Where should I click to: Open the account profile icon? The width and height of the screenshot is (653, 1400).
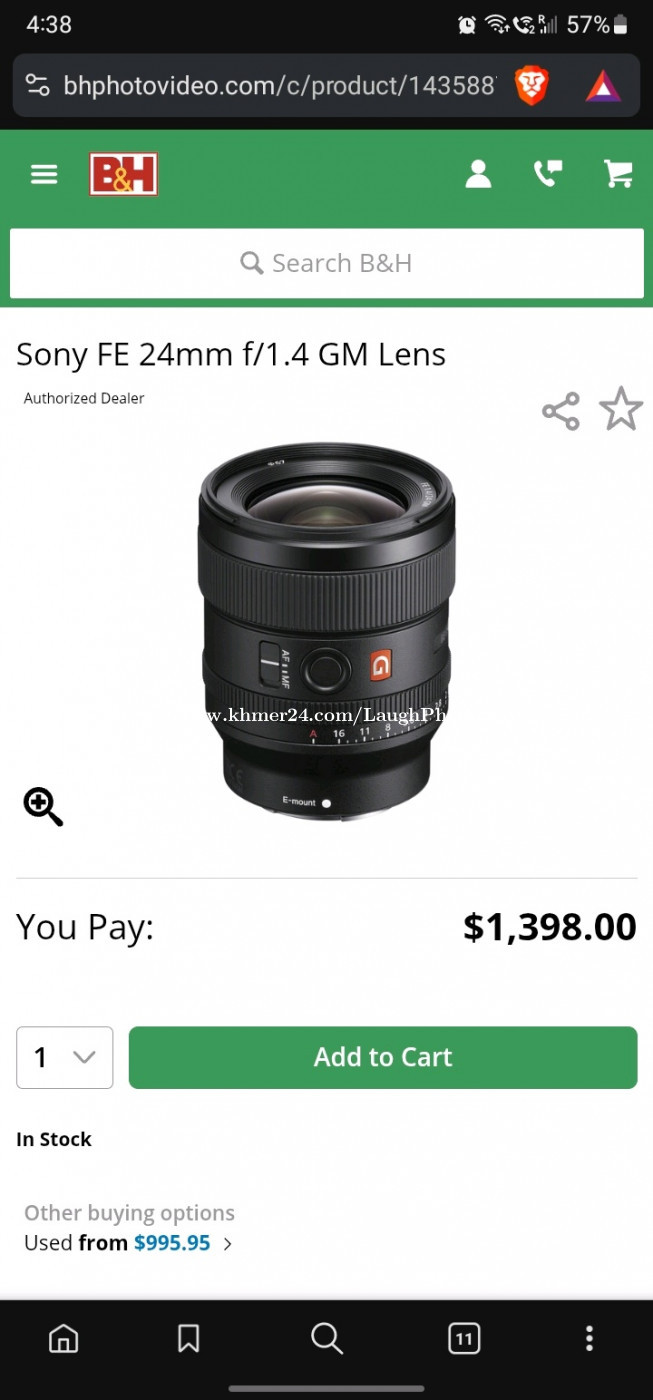click(479, 174)
